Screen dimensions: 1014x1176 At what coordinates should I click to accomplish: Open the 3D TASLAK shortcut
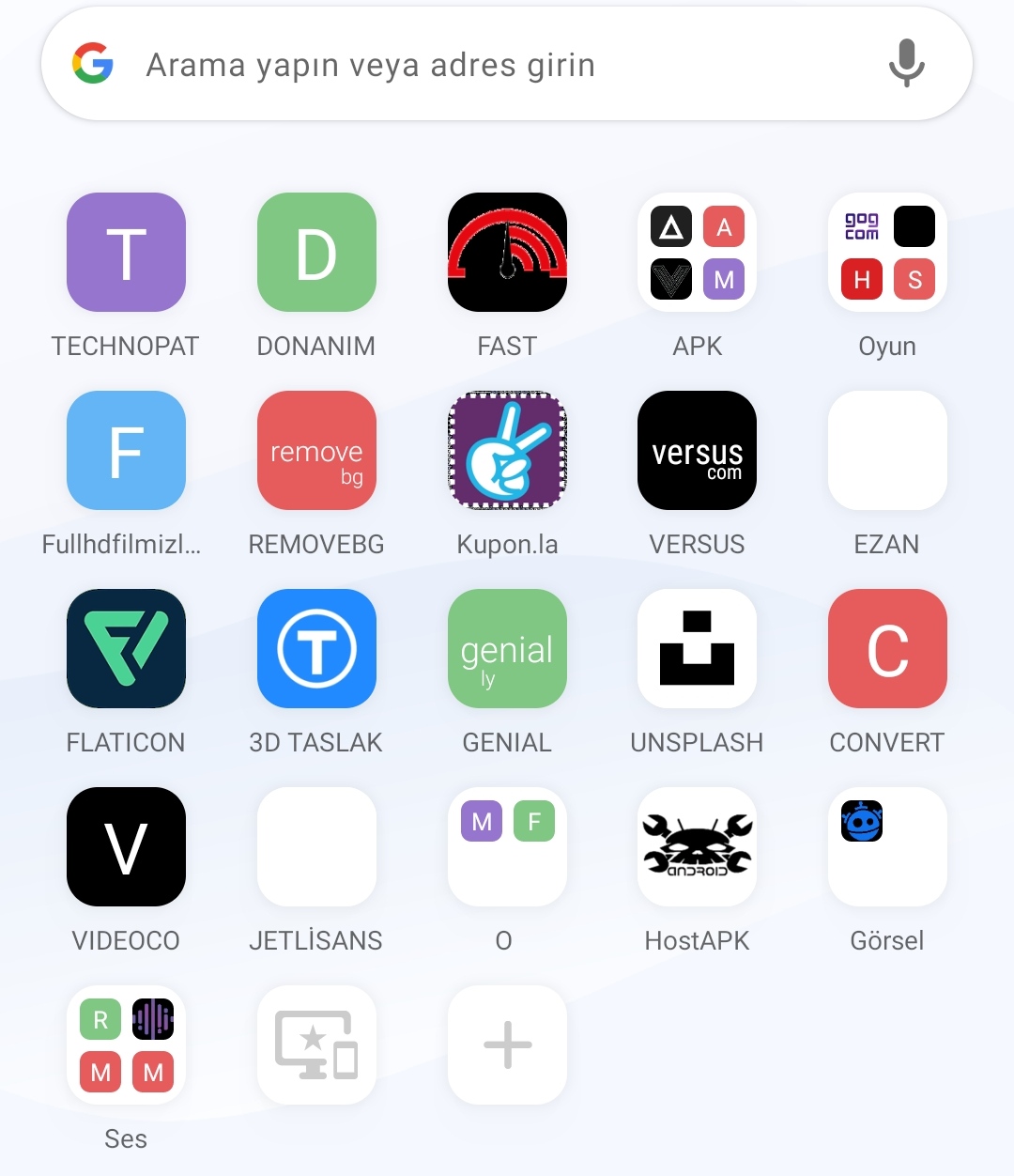[316, 648]
